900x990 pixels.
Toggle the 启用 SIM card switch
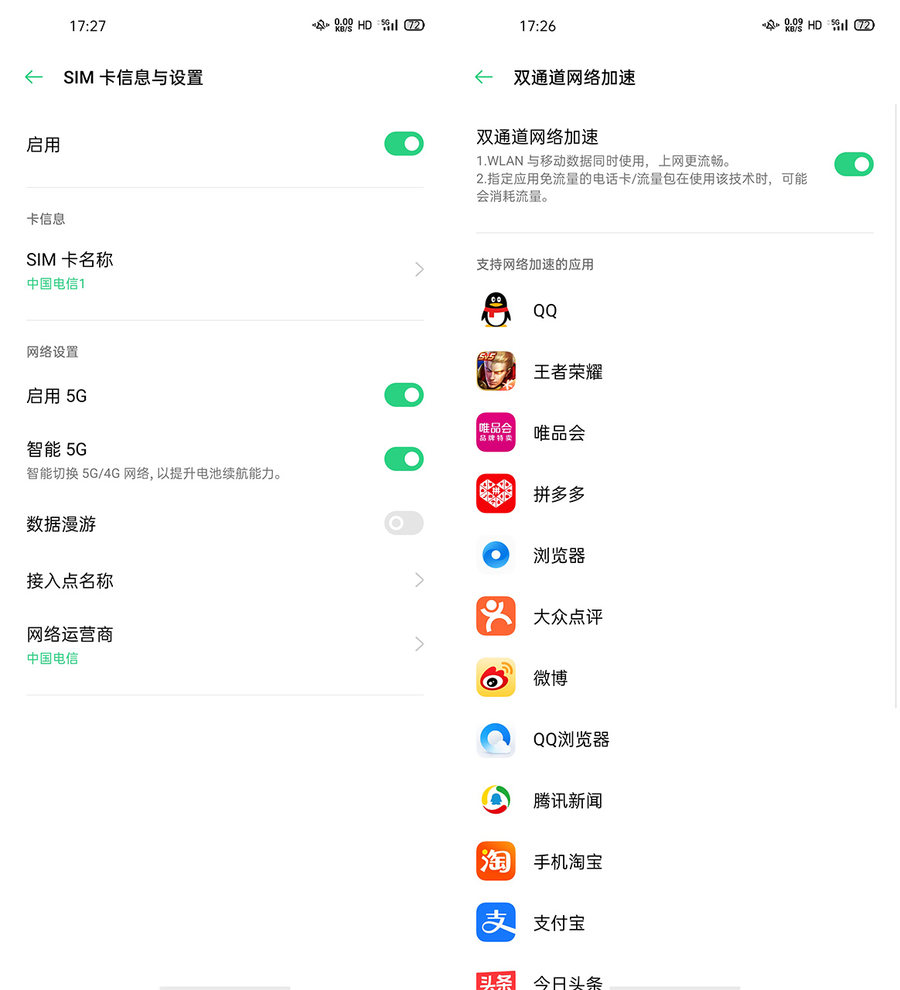pyautogui.click(x=404, y=144)
